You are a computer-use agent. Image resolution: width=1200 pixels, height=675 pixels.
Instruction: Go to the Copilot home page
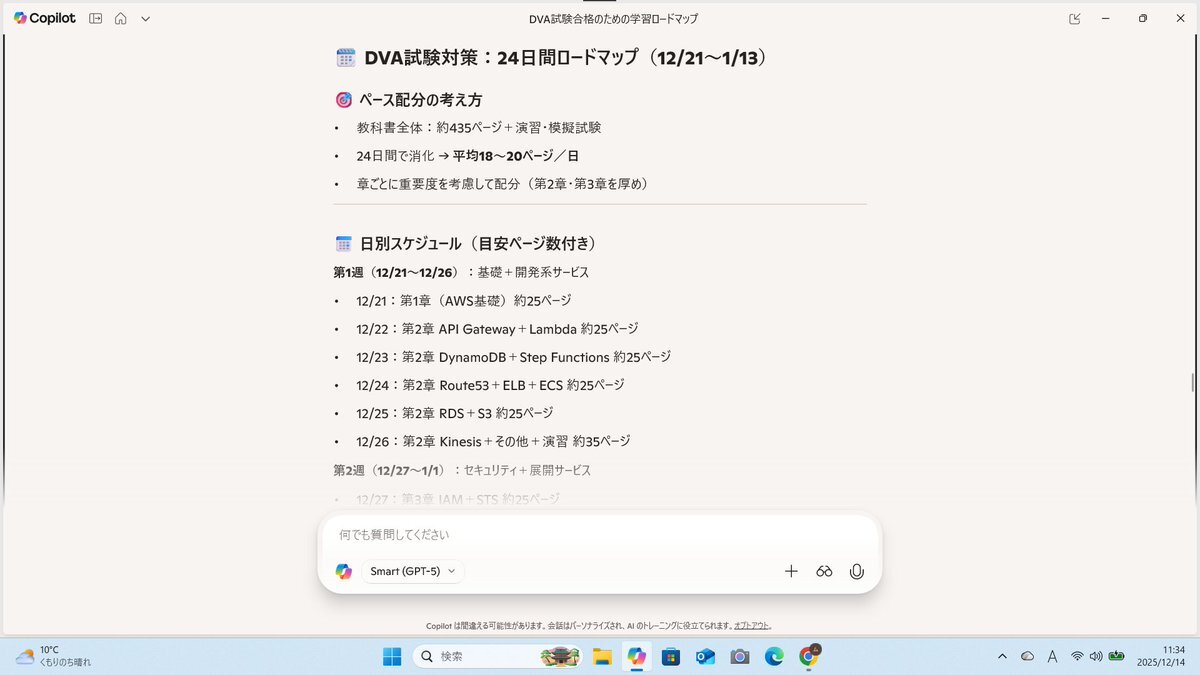coord(121,18)
